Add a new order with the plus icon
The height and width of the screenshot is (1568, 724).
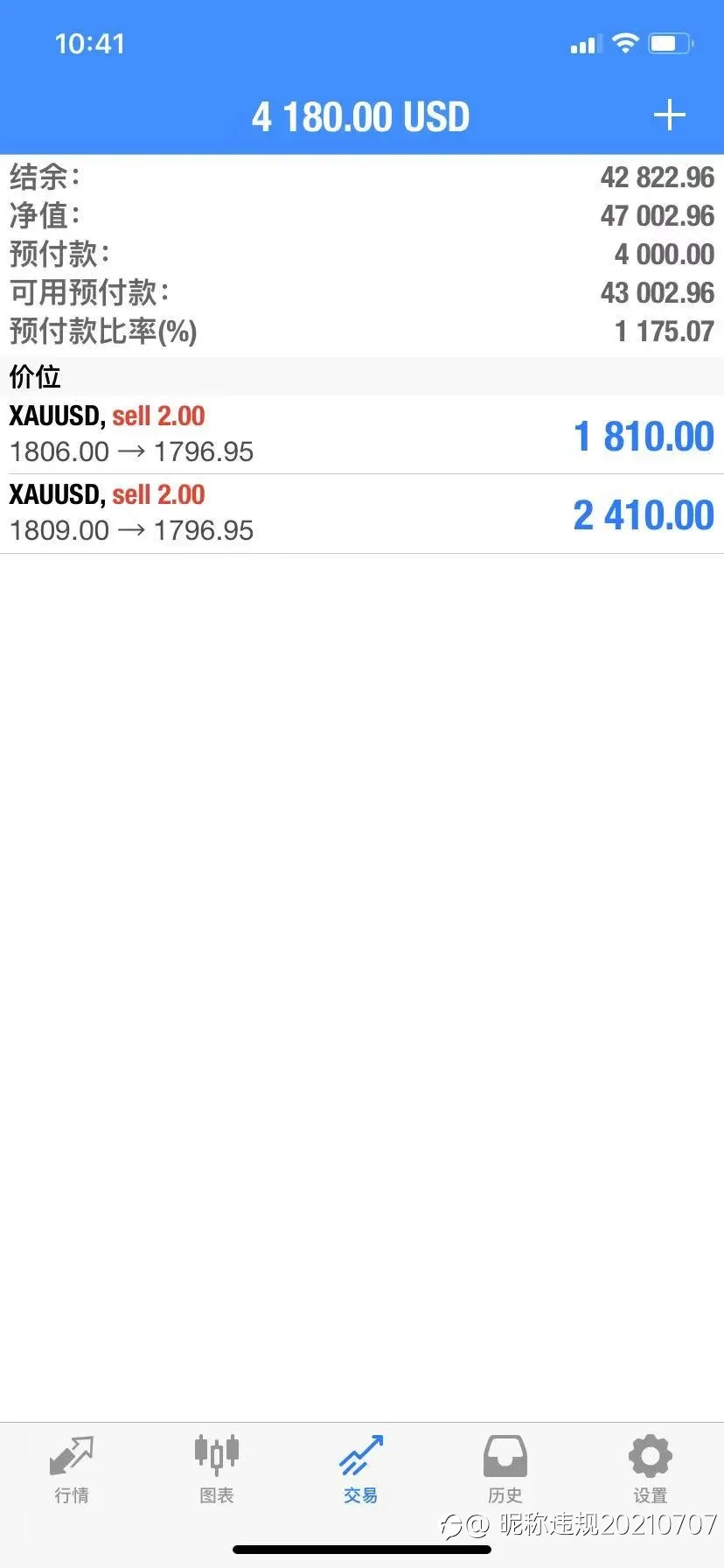(x=669, y=115)
